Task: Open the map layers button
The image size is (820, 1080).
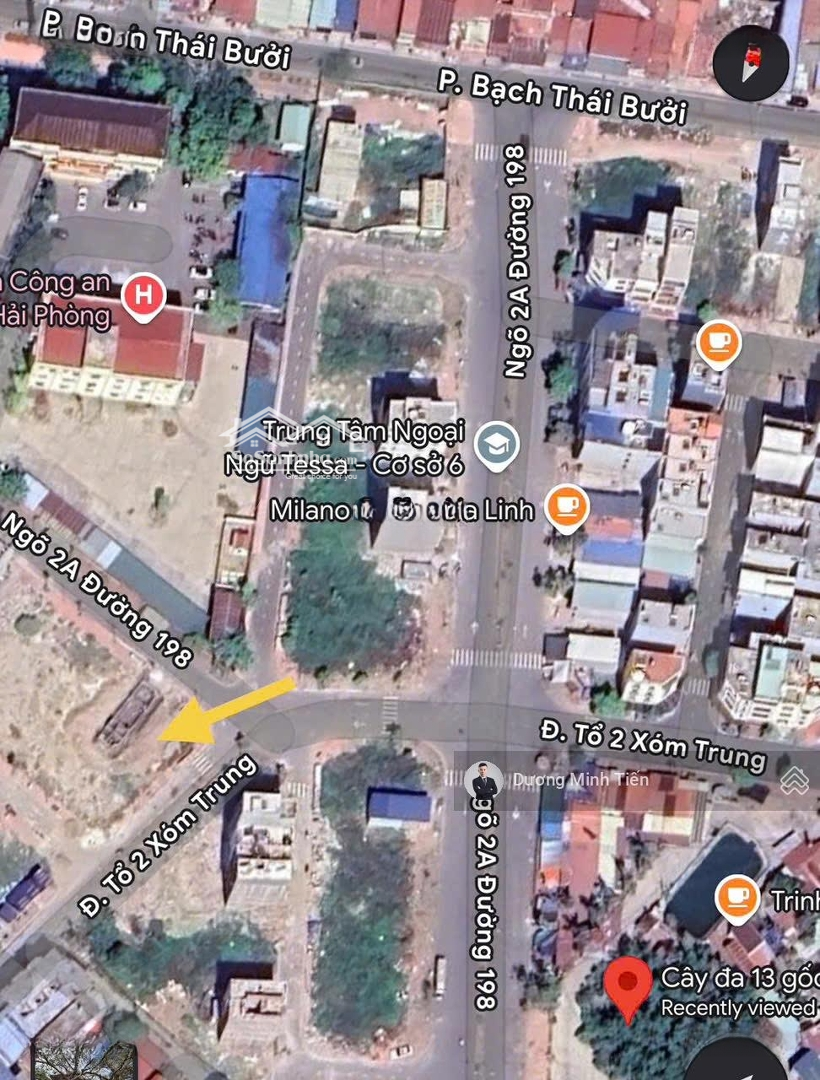Action: click(795, 779)
